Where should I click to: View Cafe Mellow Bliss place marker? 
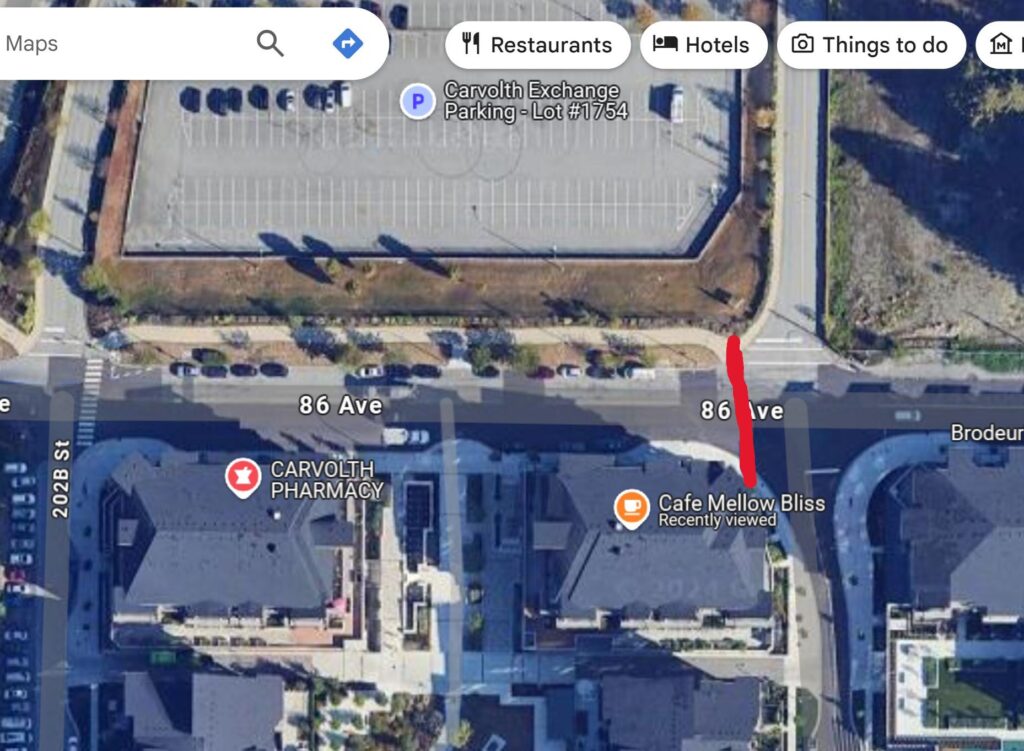coord(631,507)
